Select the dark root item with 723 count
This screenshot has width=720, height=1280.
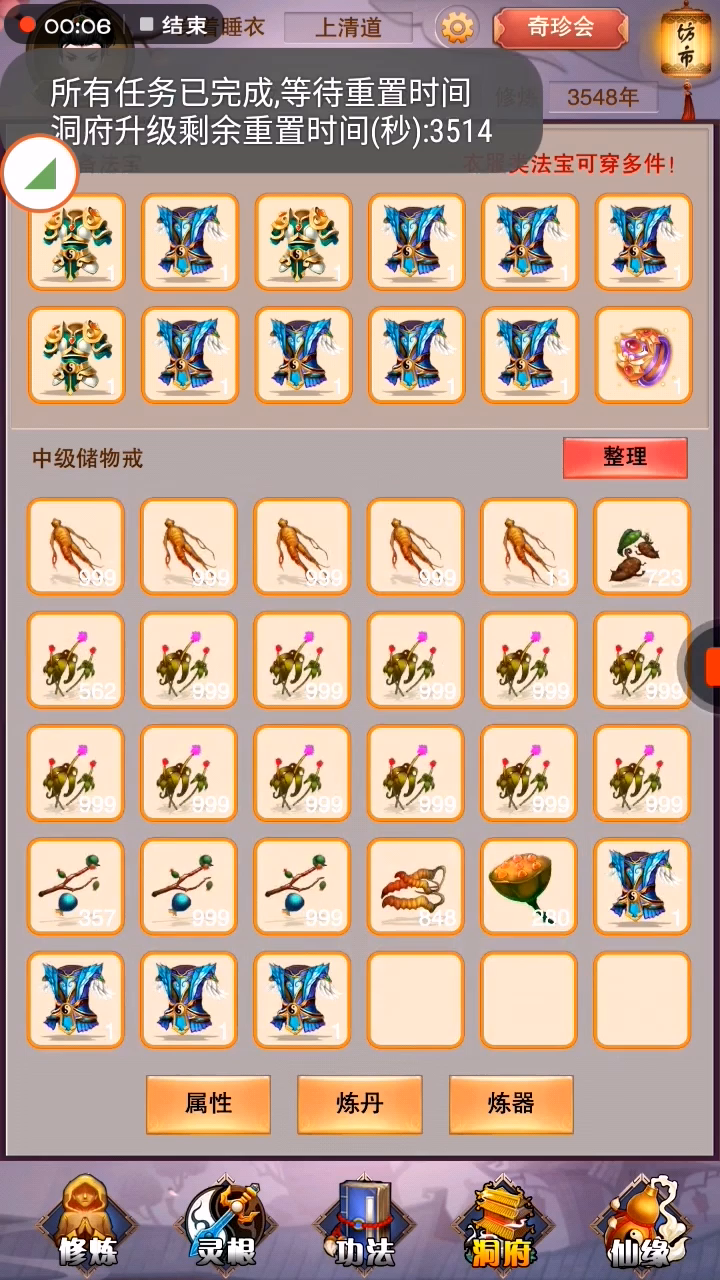coord(643,547)
